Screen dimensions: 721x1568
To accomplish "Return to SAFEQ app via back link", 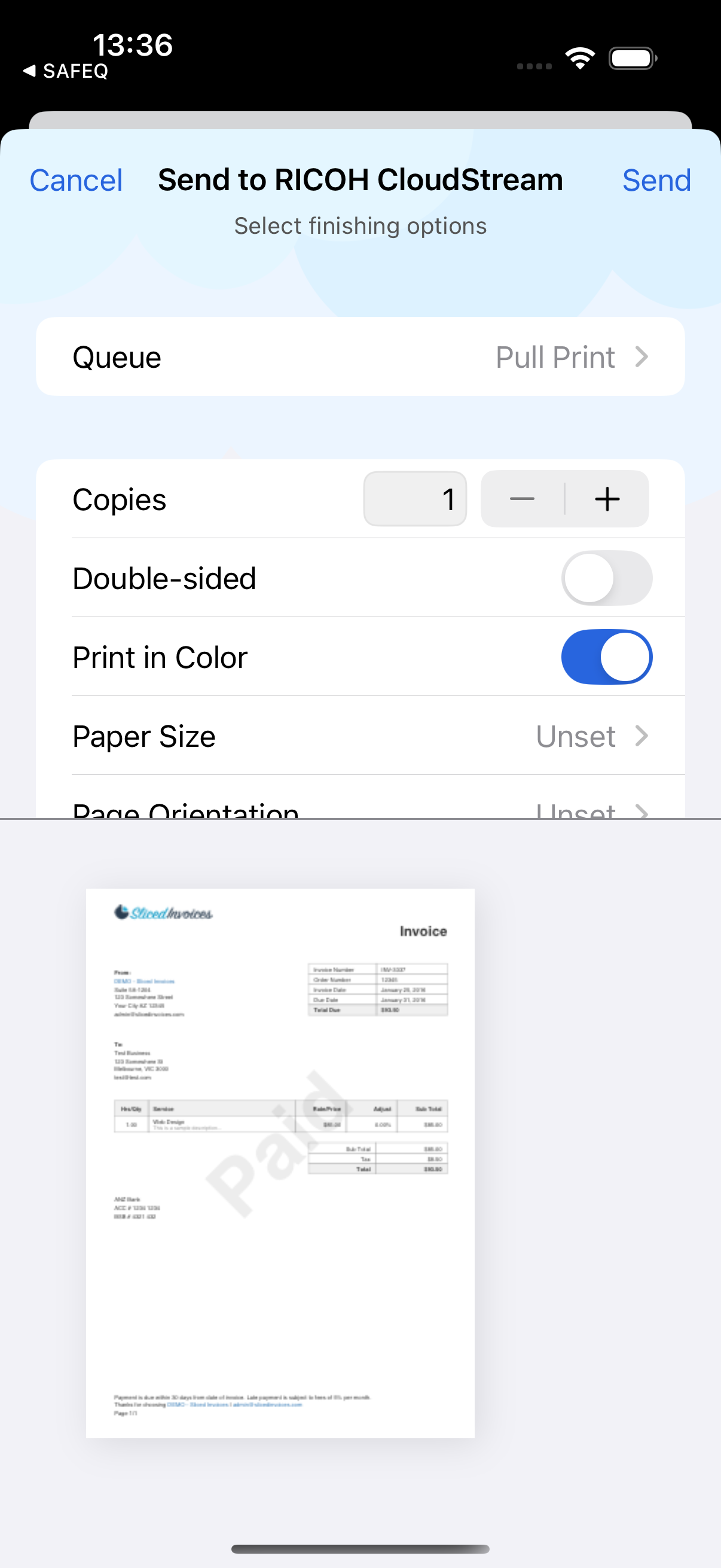I will point(66,71).
